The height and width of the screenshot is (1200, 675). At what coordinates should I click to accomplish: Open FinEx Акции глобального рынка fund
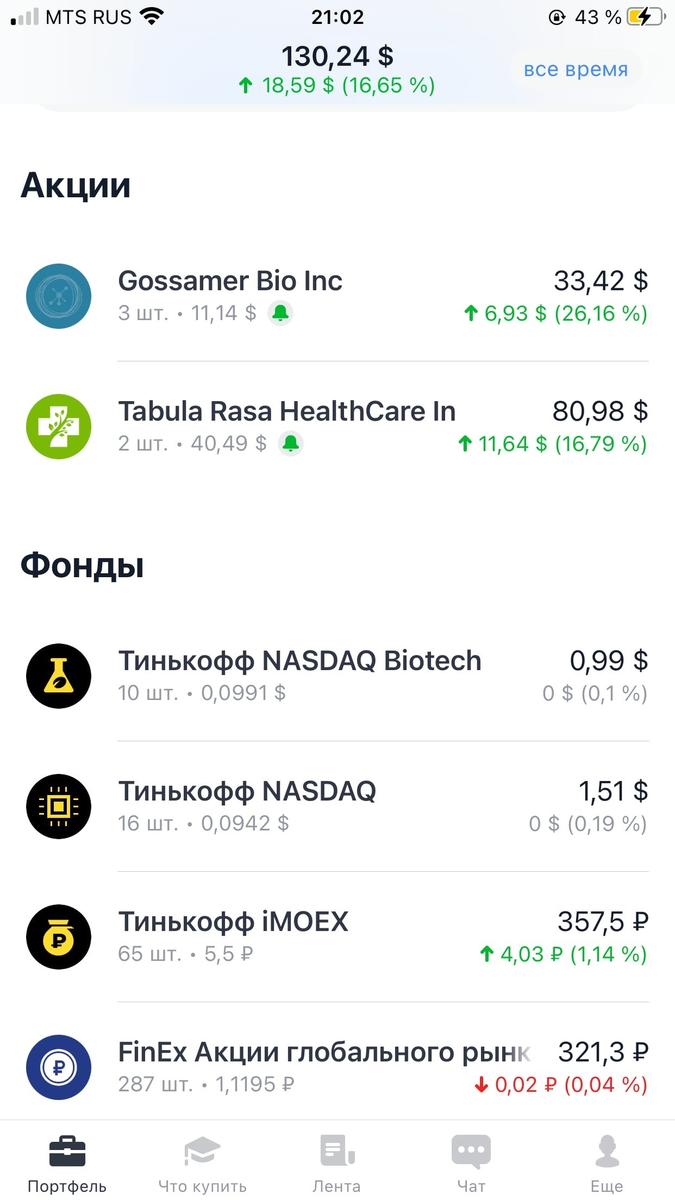336,1066
